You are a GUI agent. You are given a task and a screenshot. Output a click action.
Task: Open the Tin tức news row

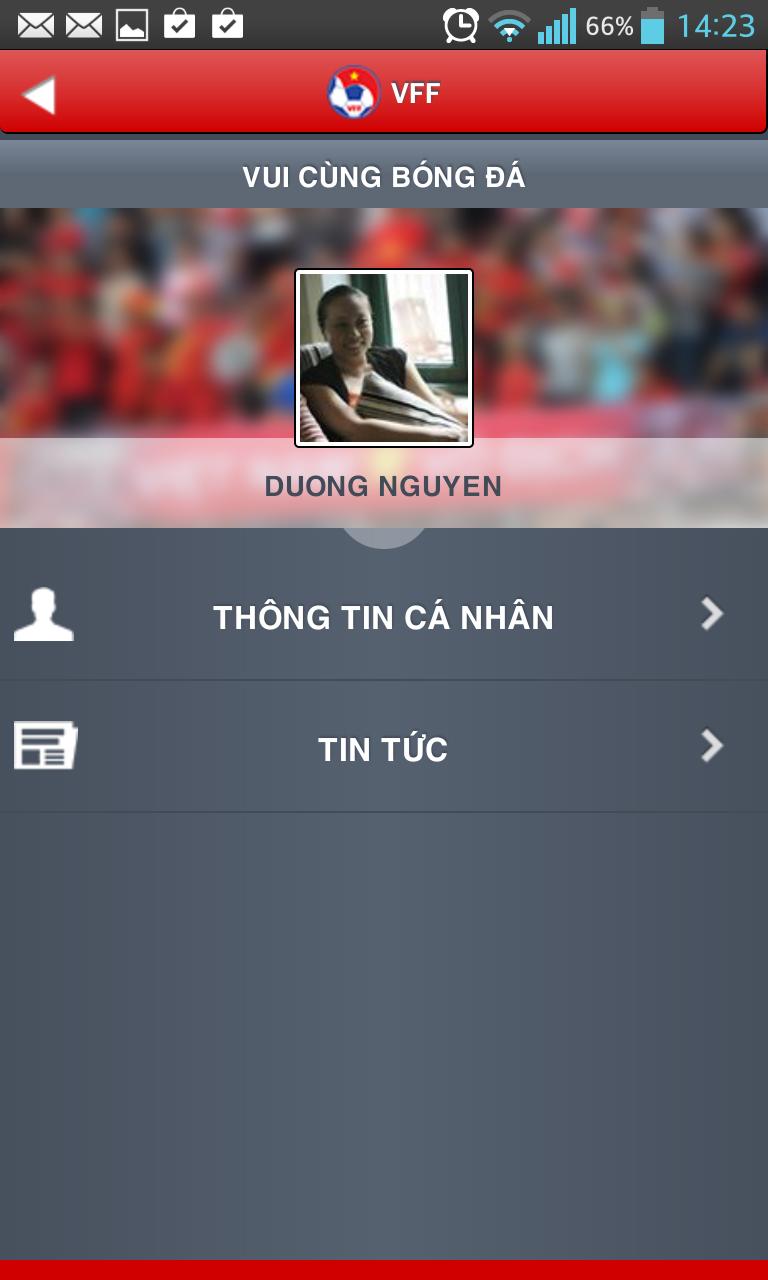[384, 748]
